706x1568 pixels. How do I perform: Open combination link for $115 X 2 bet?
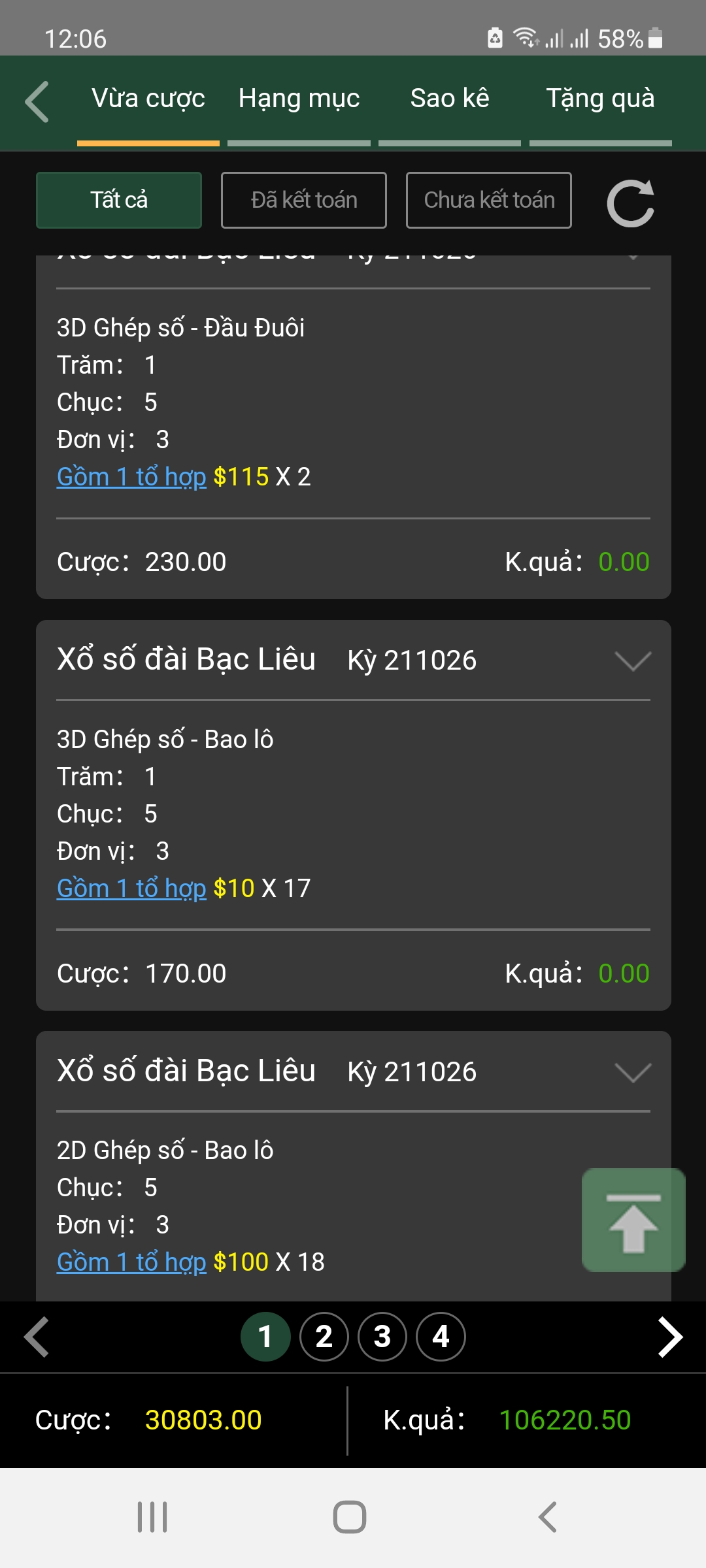[x=131, y=477]
